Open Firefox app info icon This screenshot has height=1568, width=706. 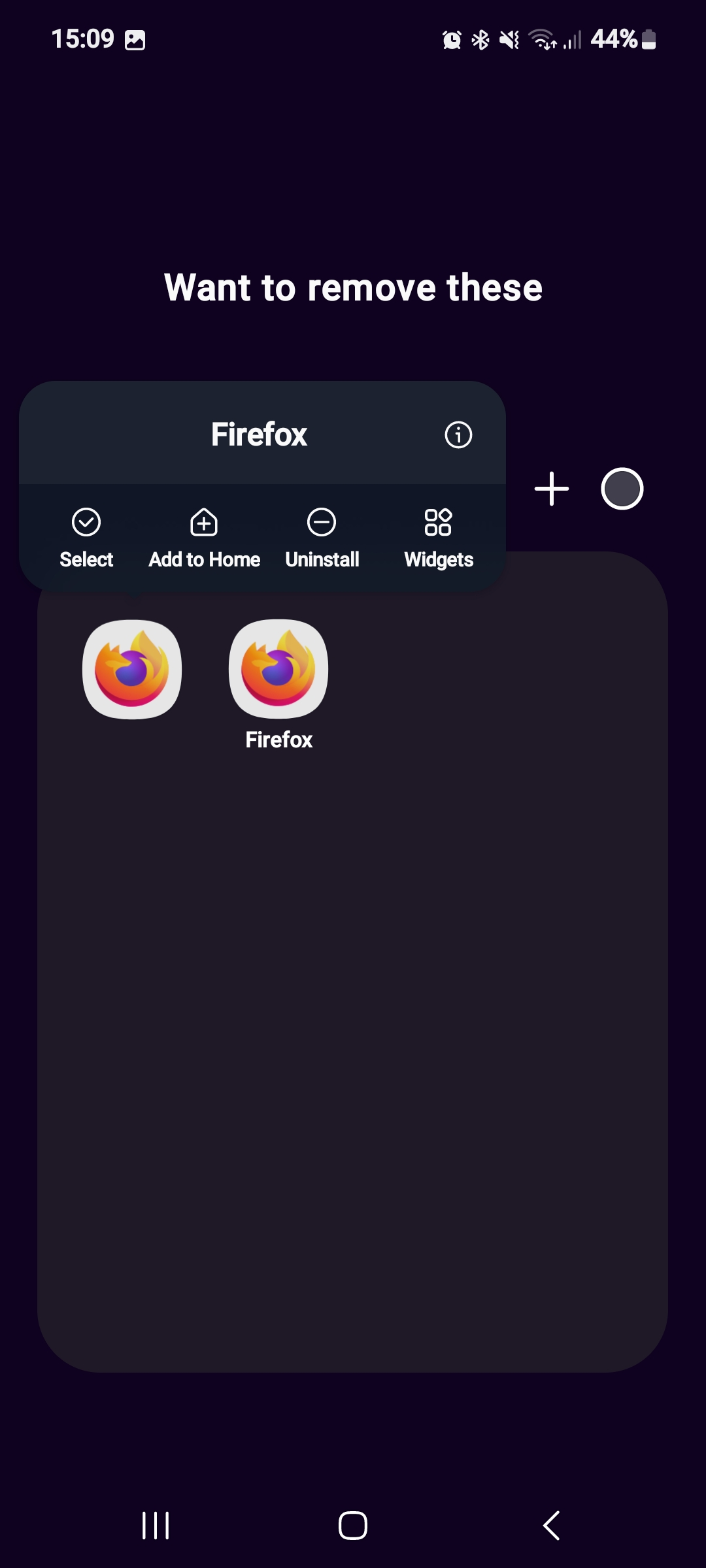click(x=458, y=434)
